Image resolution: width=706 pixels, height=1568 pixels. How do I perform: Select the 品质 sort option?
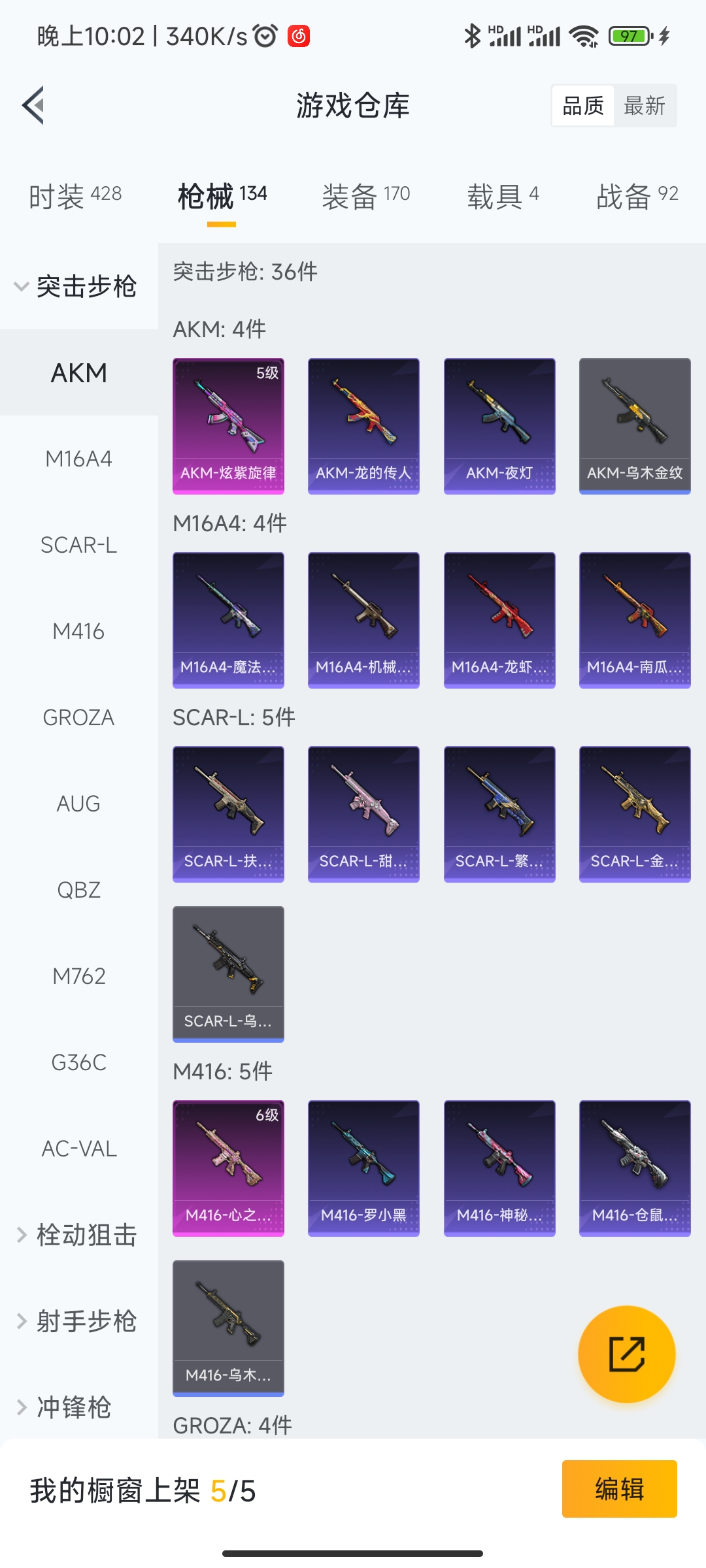[583, 105]
